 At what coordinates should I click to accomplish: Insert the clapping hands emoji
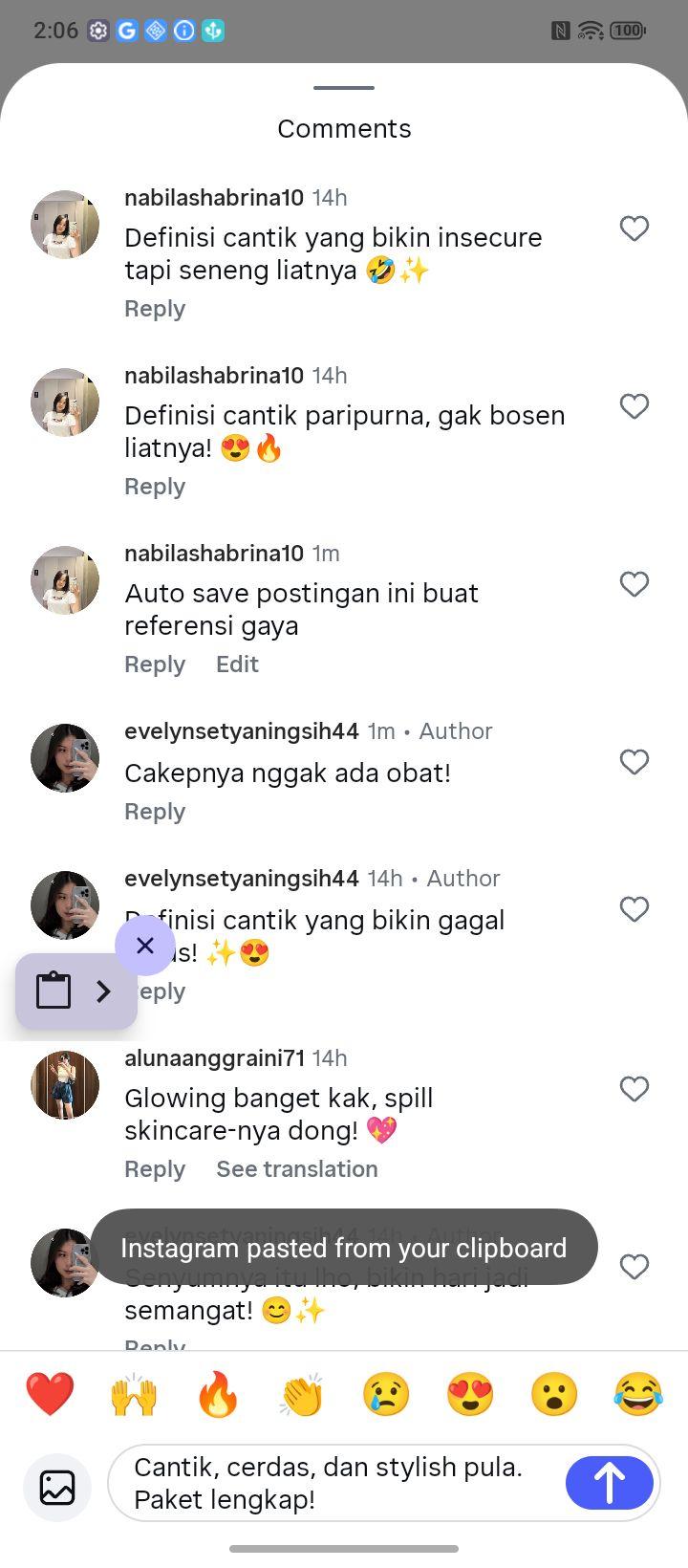302,1394
